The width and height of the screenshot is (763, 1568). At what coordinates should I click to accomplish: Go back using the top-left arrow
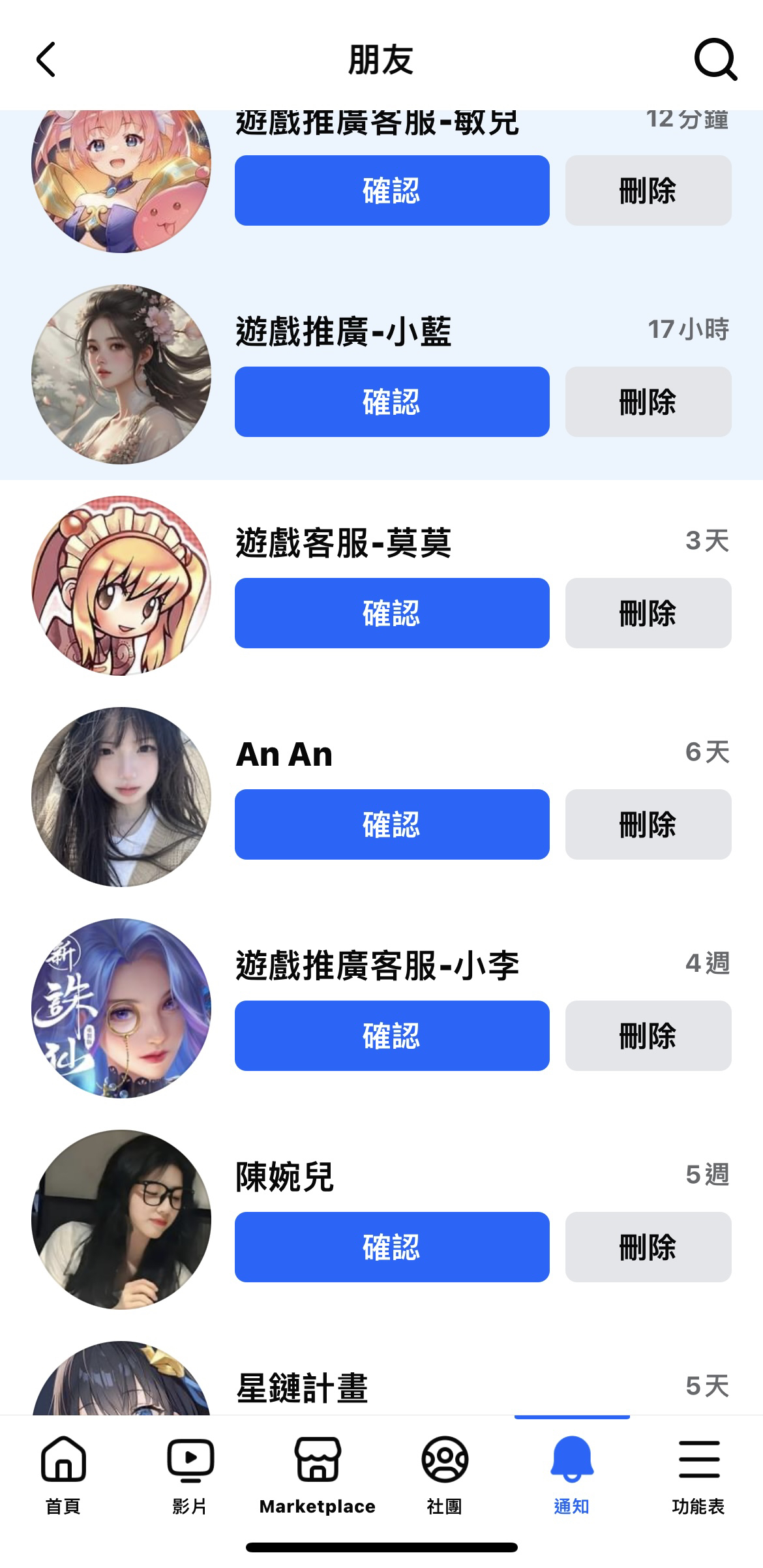(x=46, y=60)
